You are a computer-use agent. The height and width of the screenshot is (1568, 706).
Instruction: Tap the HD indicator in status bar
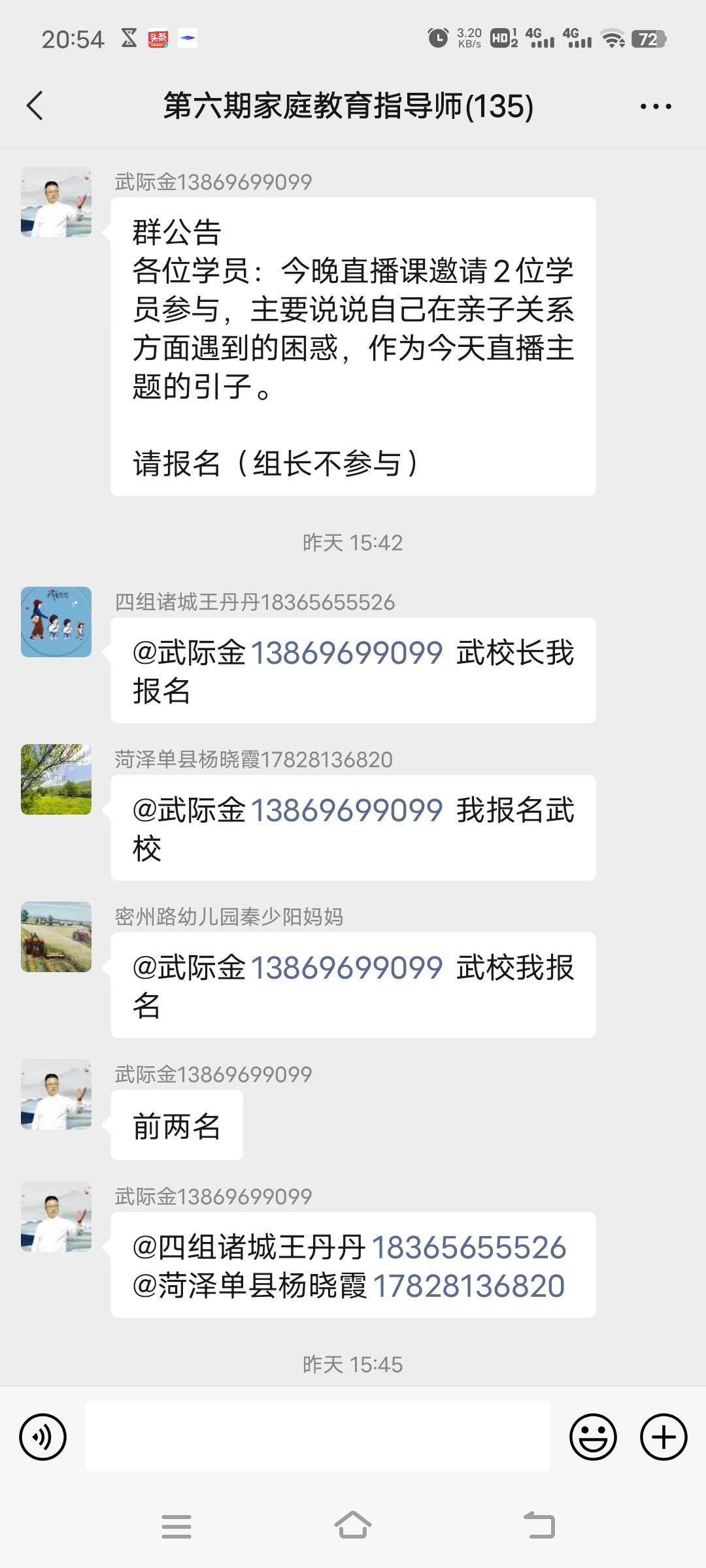click(x=501, y=39)
